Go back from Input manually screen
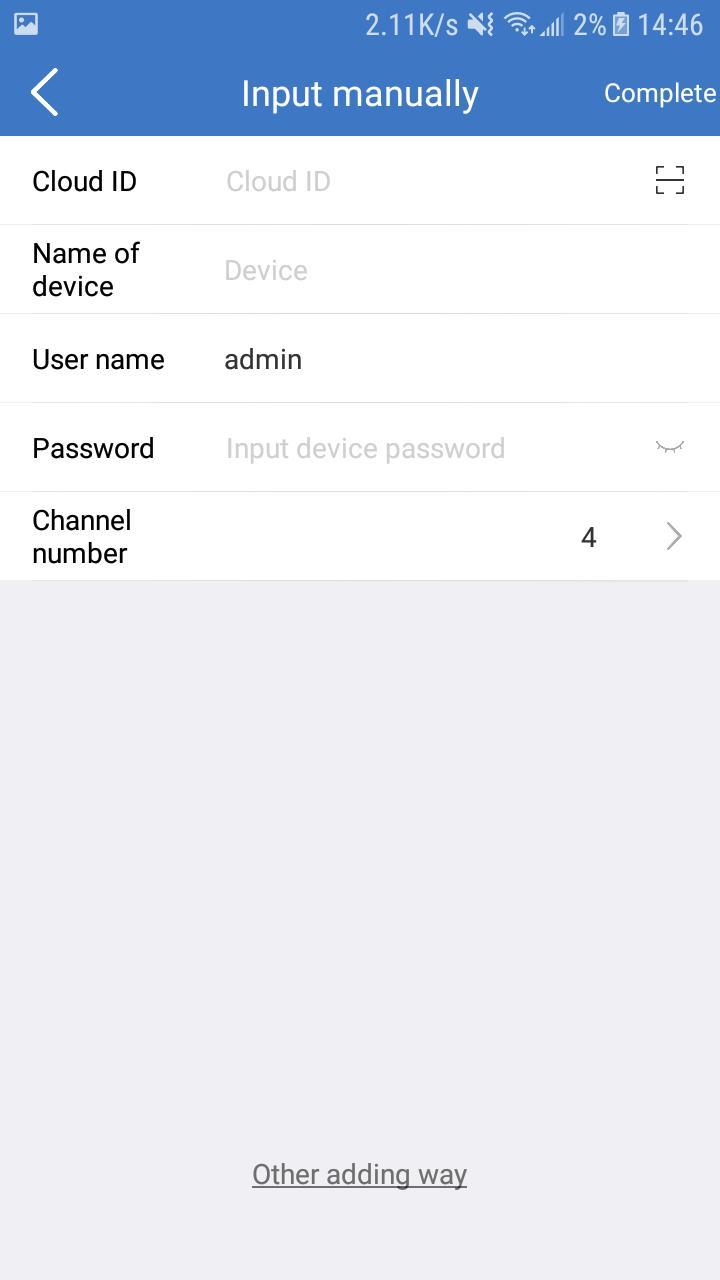 tap(45, 93)
